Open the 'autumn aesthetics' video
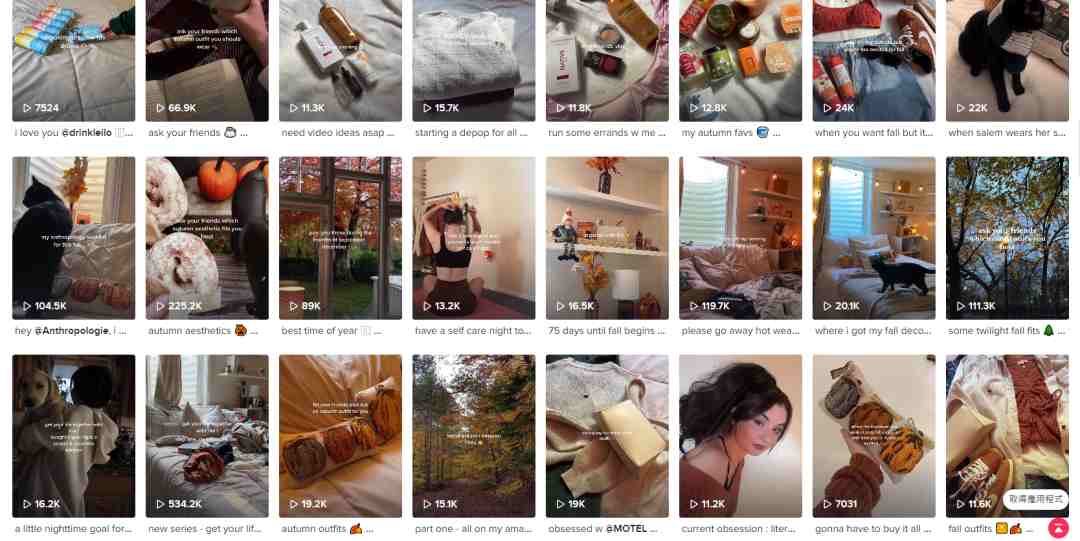This screenshot has width=1080, height=541. click(x=207, y=238)
